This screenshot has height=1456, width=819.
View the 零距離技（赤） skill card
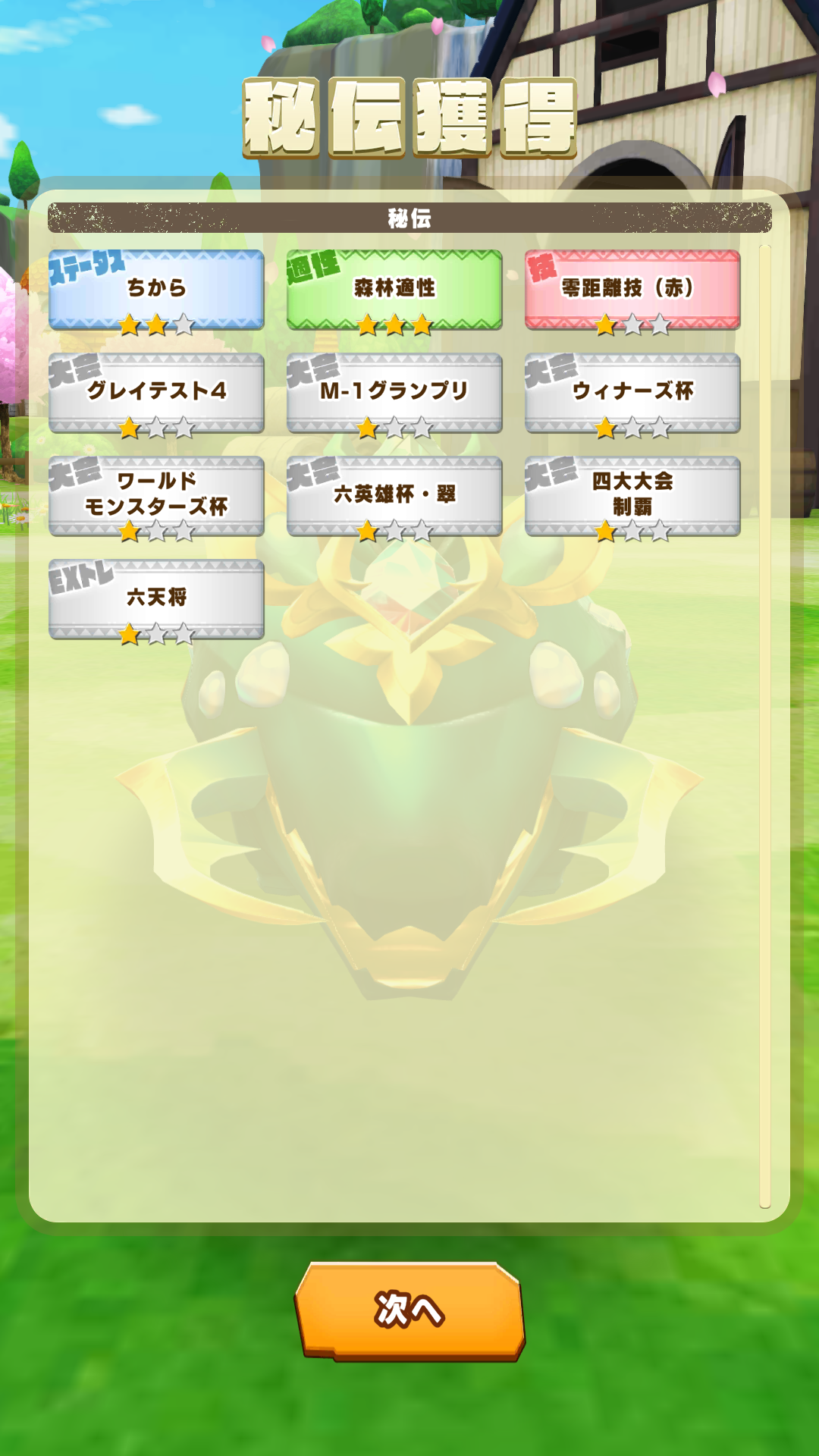click(x=632, y=290)
